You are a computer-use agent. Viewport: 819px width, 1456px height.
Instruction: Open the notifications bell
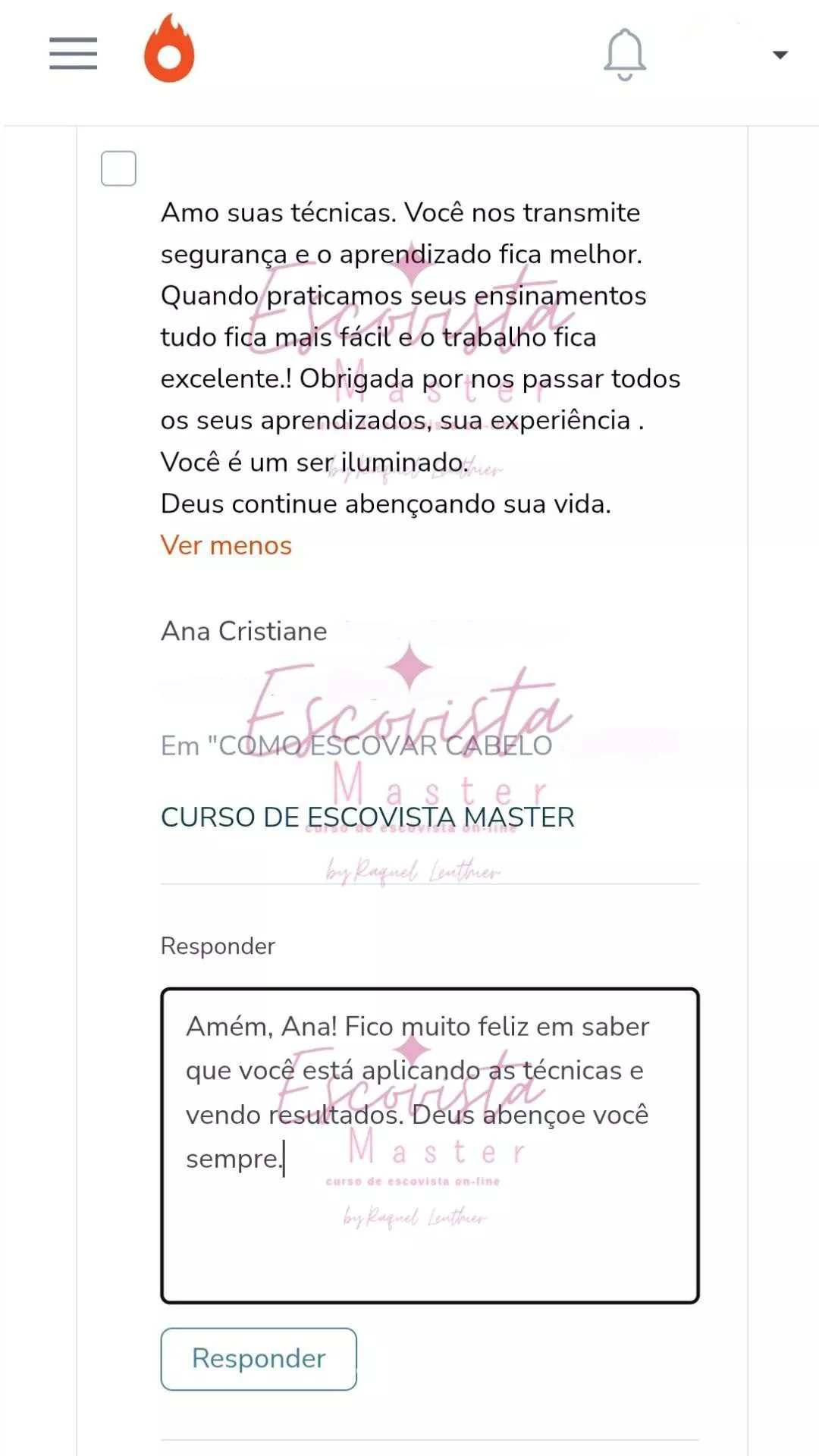[x=625, y=54]
